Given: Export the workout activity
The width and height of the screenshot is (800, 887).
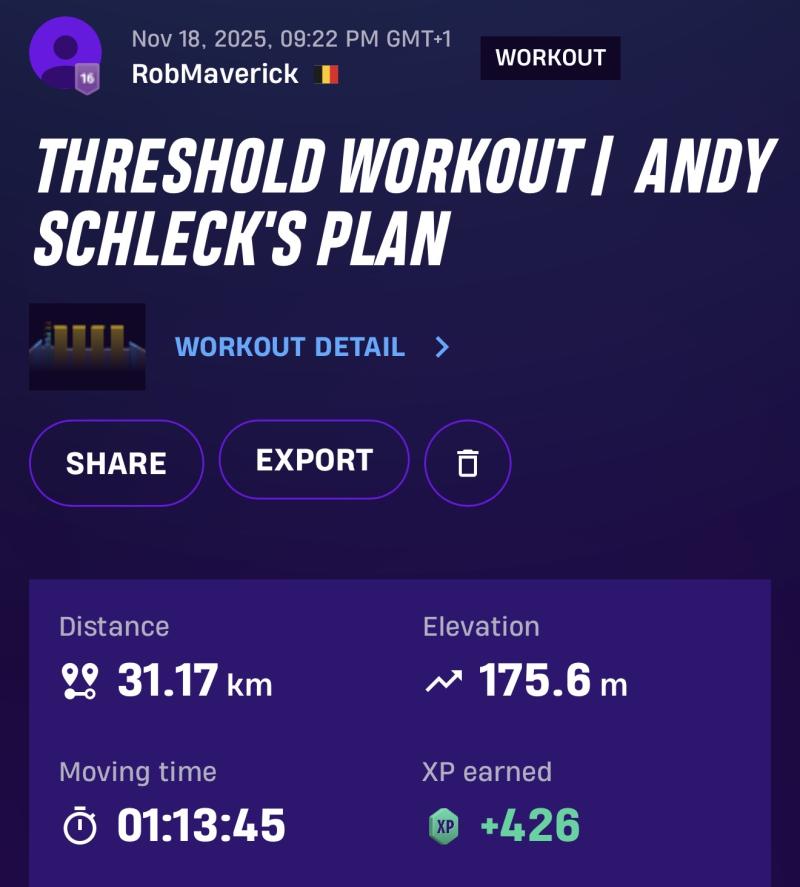Looking at the screenshot, I should [314, 460].
